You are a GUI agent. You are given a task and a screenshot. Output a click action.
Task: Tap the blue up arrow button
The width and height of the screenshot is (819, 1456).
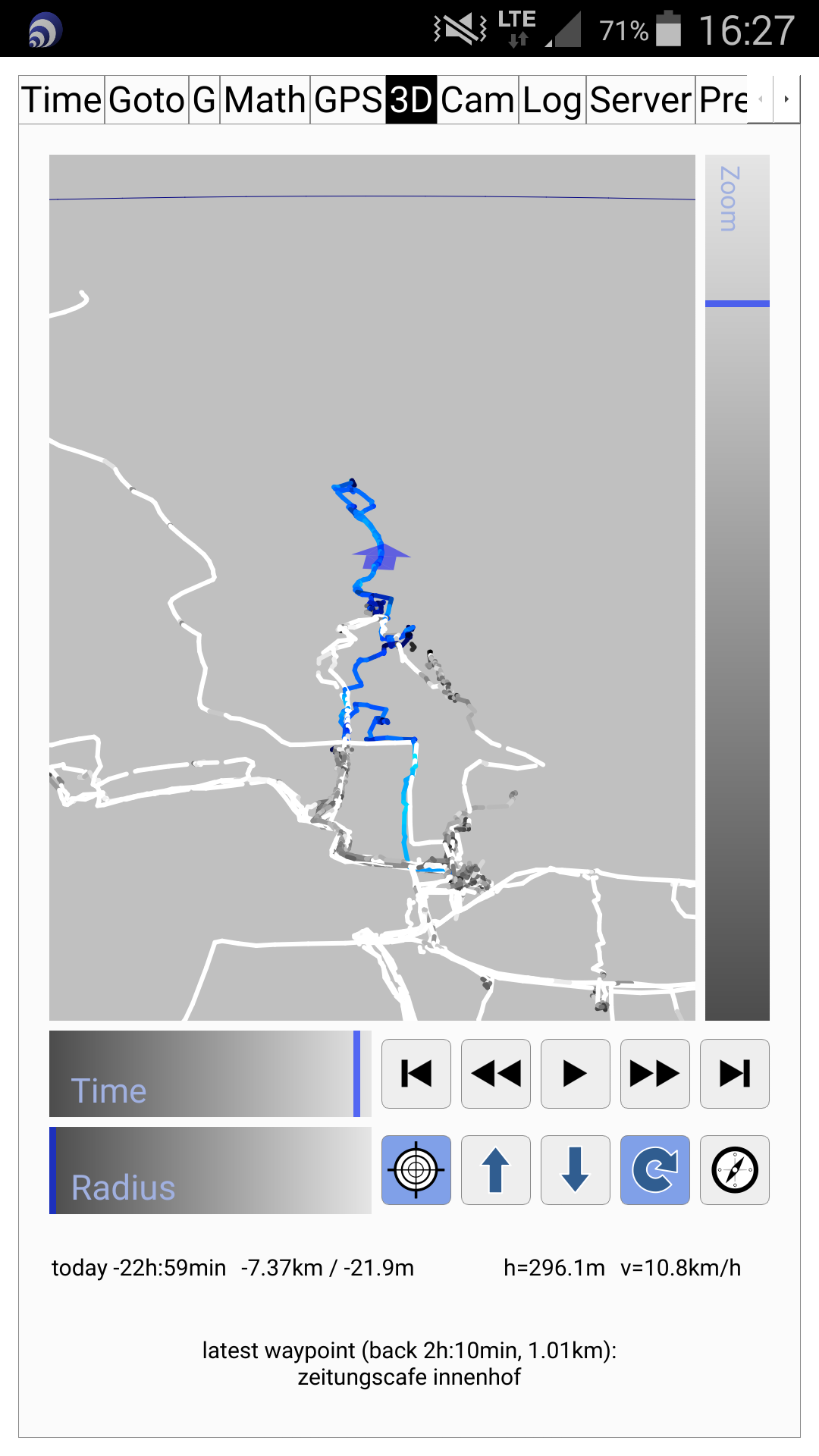(x=496, y=1170)
